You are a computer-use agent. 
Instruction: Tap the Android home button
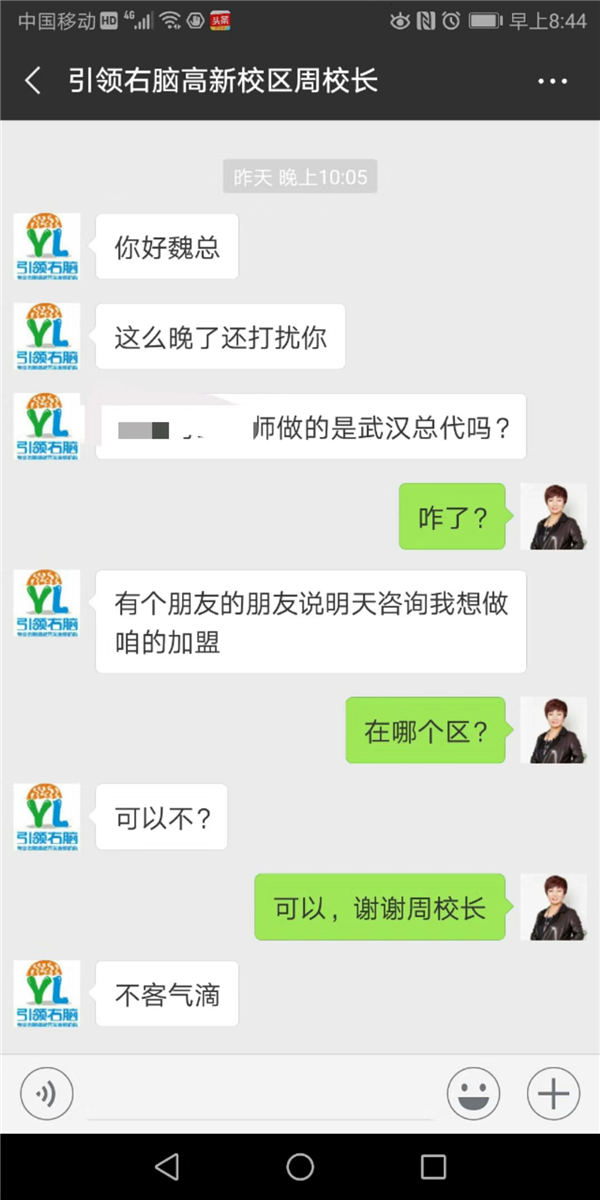point(300,1166)
